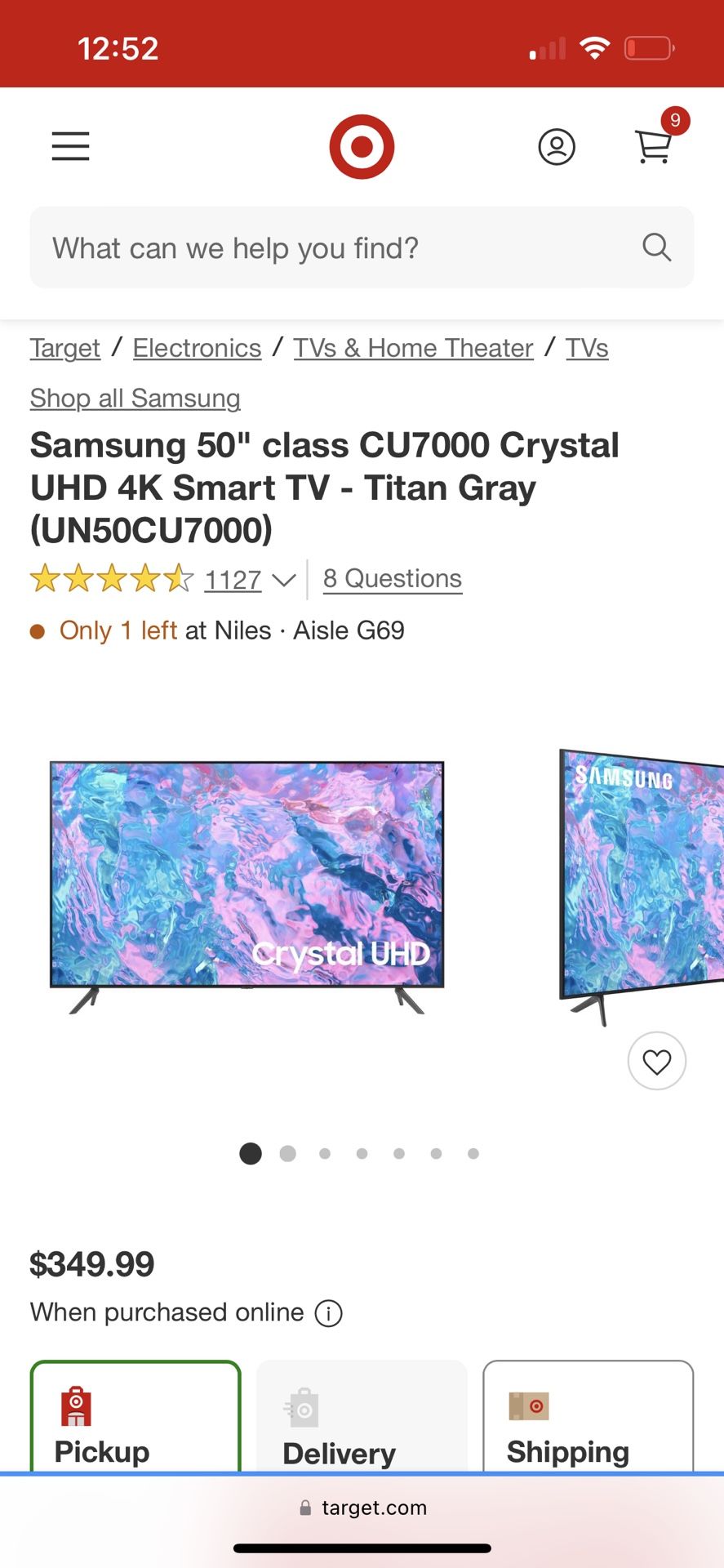Select the Shipping option
The width and height of the screenshot is (724, 1568).
pos(588,1419)
